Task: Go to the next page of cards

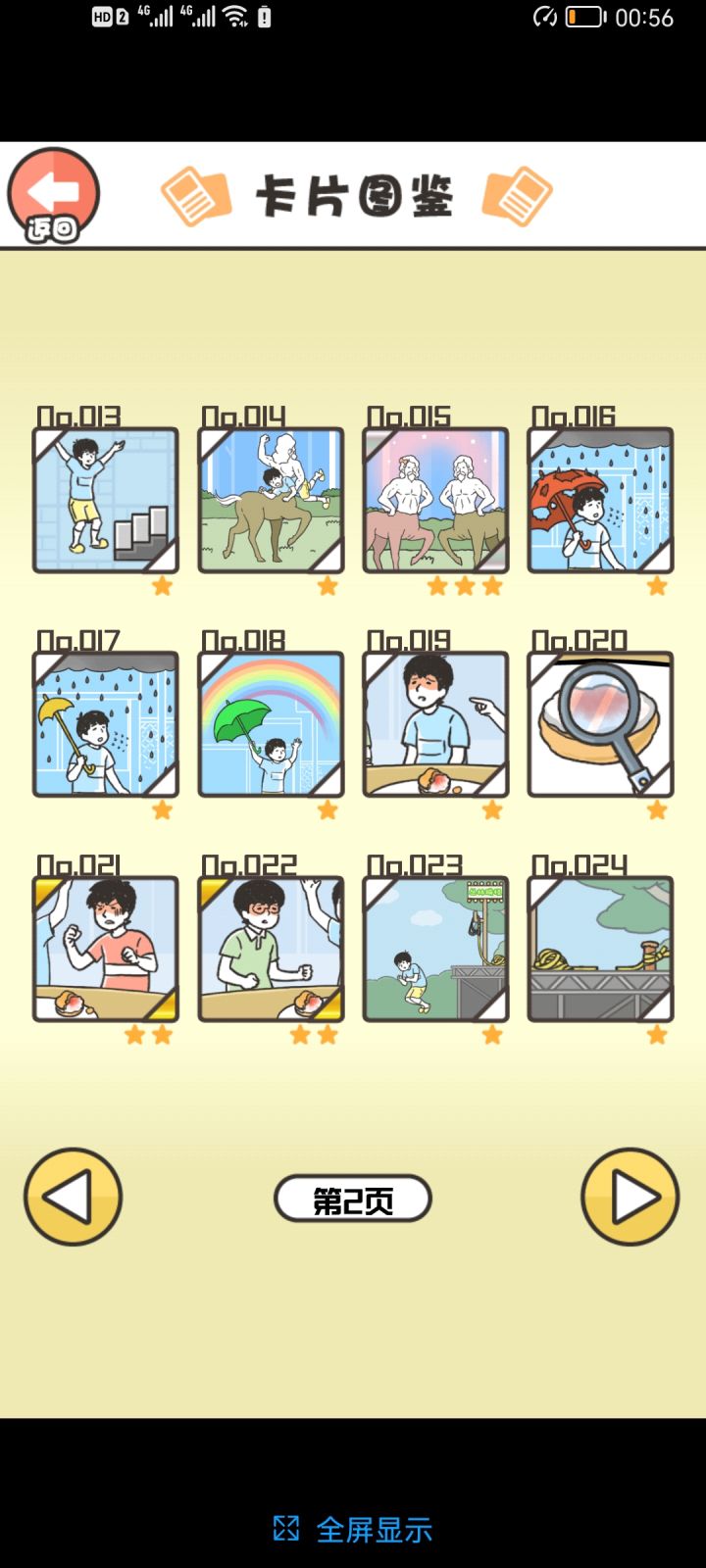Action: [630, 1197]
